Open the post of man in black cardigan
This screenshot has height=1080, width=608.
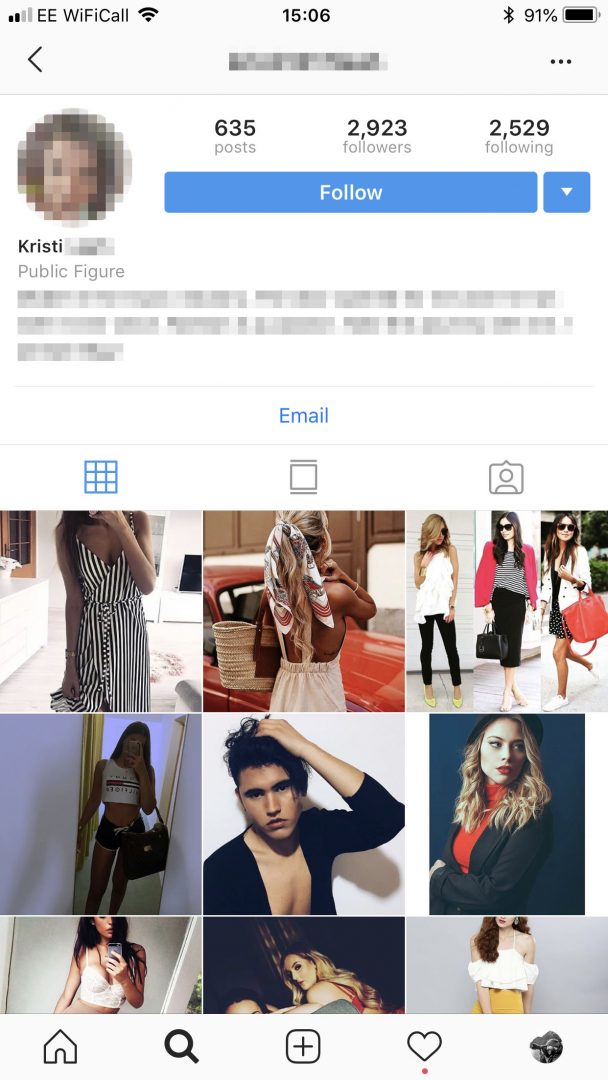[x=303, y=813]
